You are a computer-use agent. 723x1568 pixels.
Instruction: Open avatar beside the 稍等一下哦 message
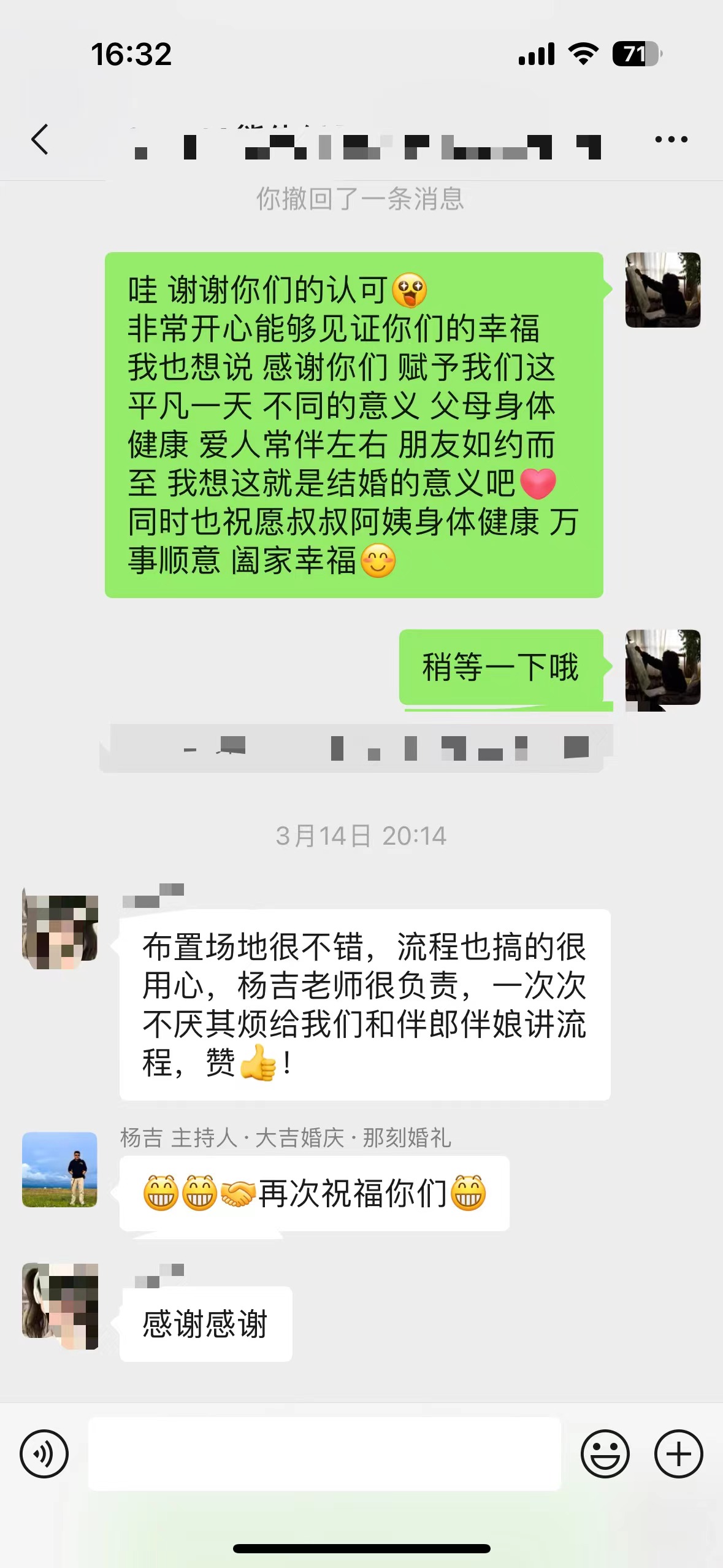pyautogui.click(x=662, y=667)
